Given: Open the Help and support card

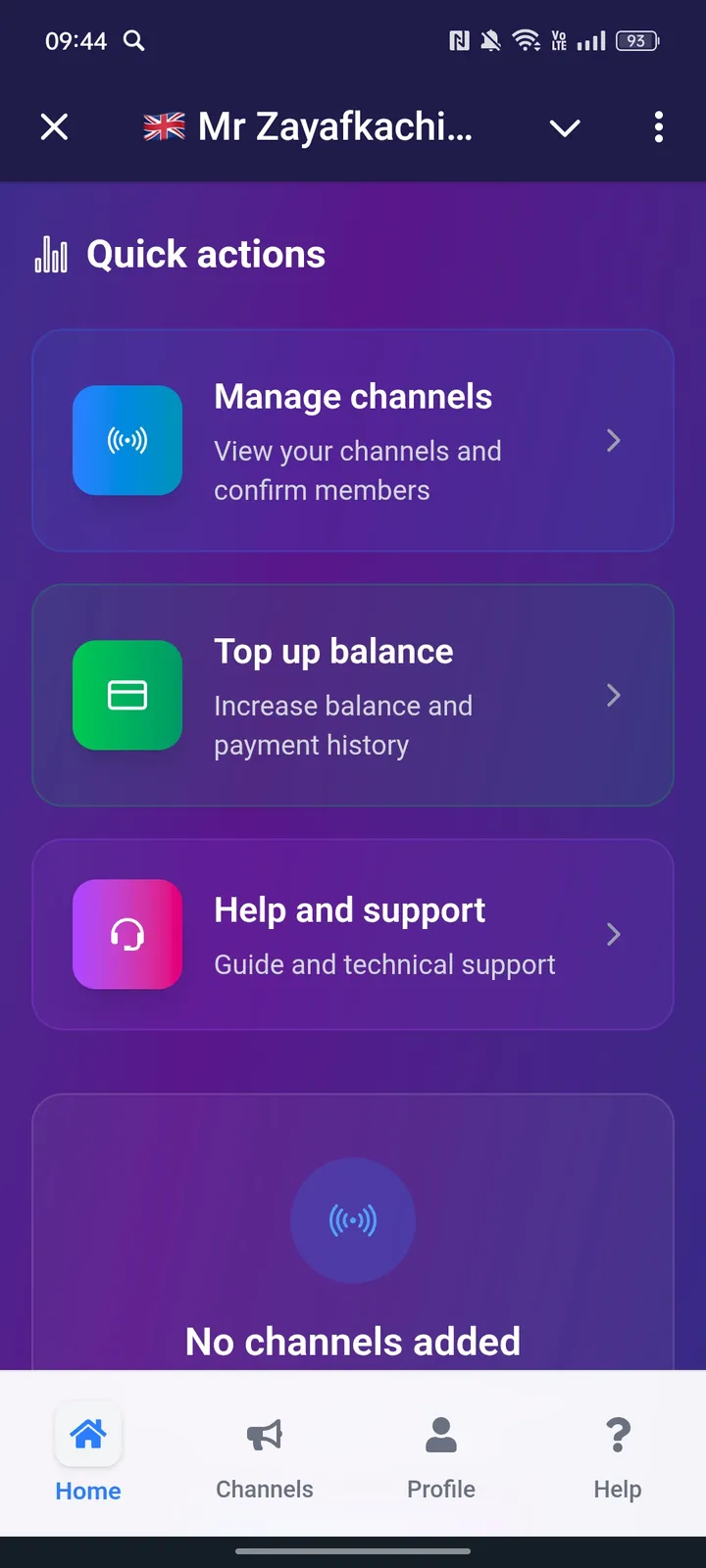Looking at the screenshot, I should (353, 934).
